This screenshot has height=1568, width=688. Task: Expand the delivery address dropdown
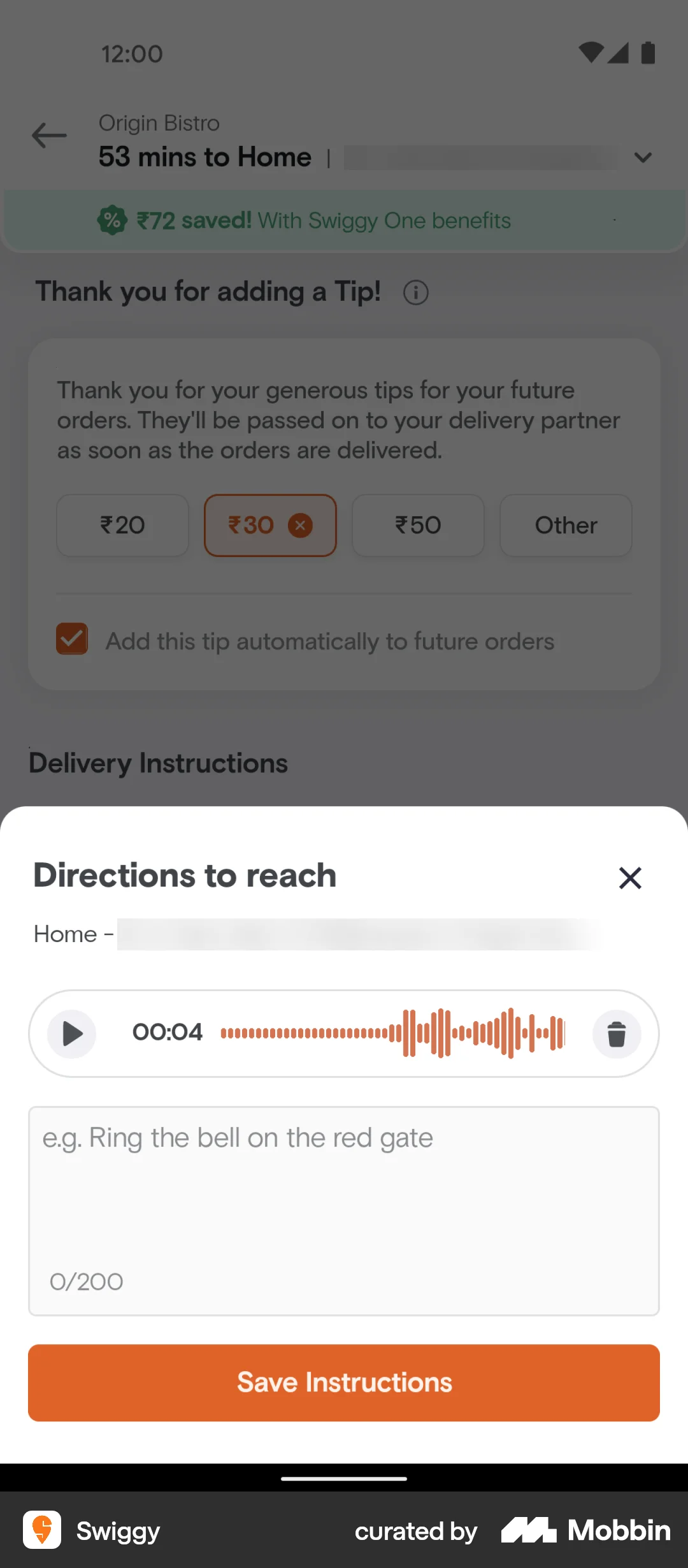click(x=643, y=157)
